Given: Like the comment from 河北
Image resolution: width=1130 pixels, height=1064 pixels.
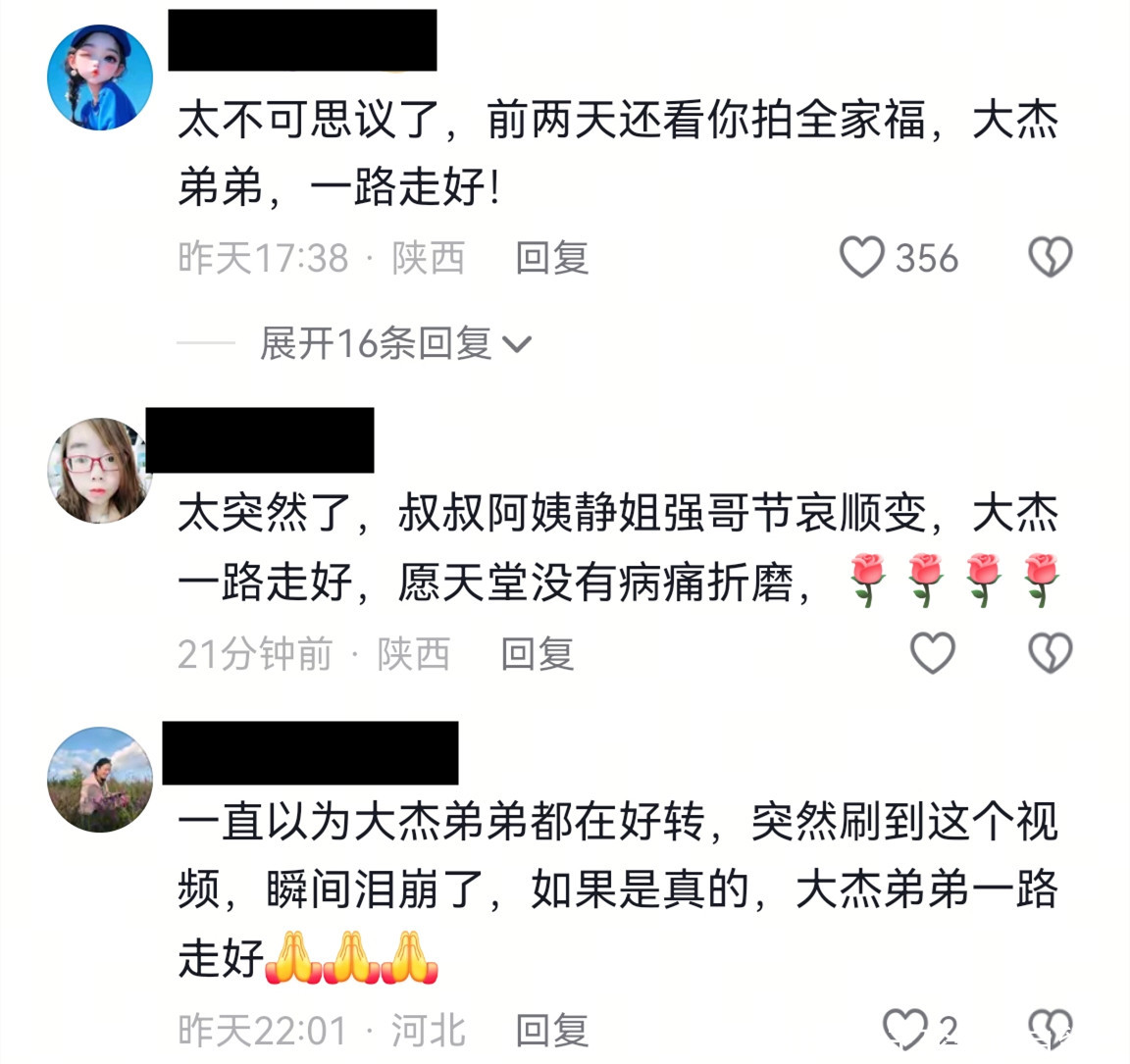Looking at the screenshot, I should (x=904, y=1029).
